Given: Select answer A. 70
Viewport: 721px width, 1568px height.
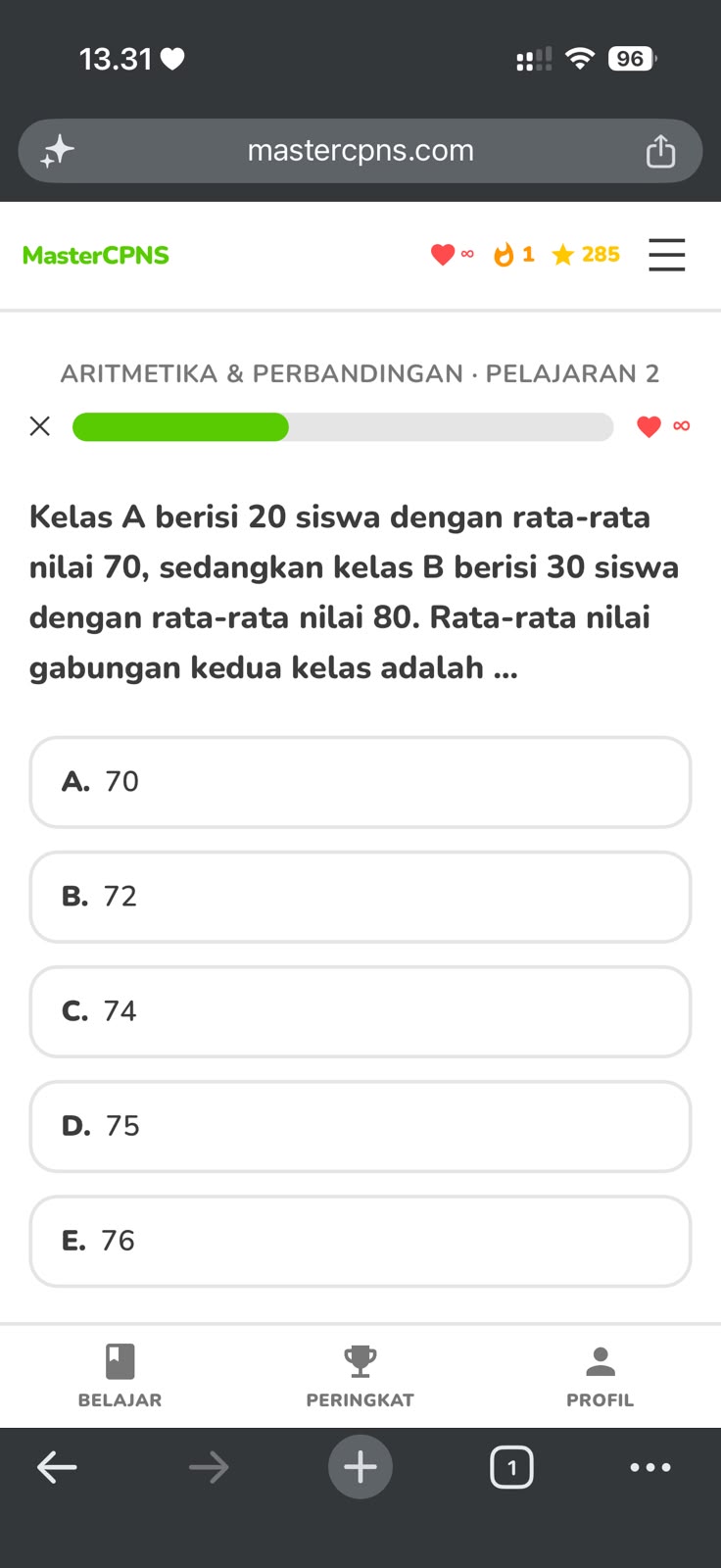Looking at the screenshot, I should (x=360, y=782).
